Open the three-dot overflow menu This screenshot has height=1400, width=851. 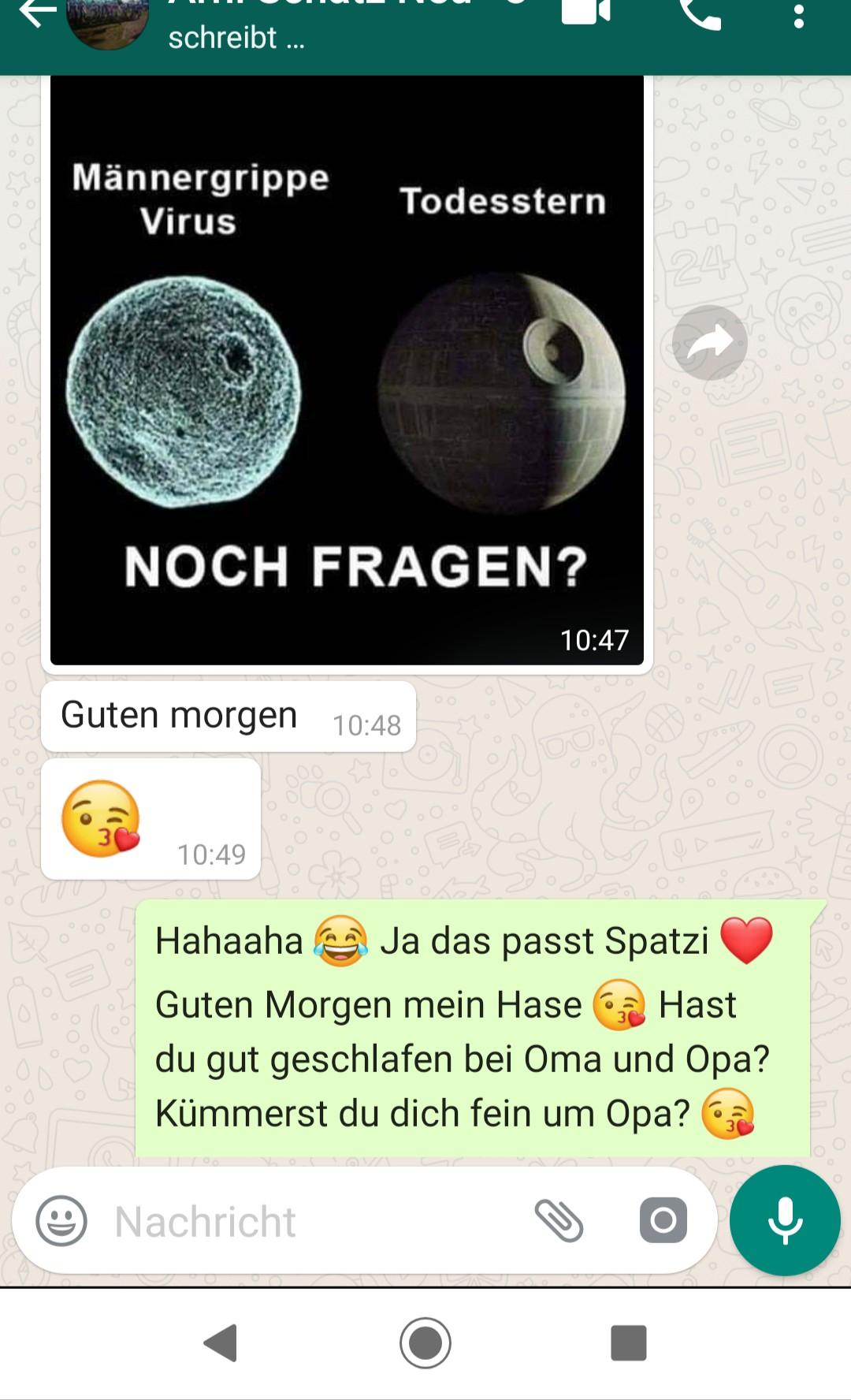coord(798,14)
